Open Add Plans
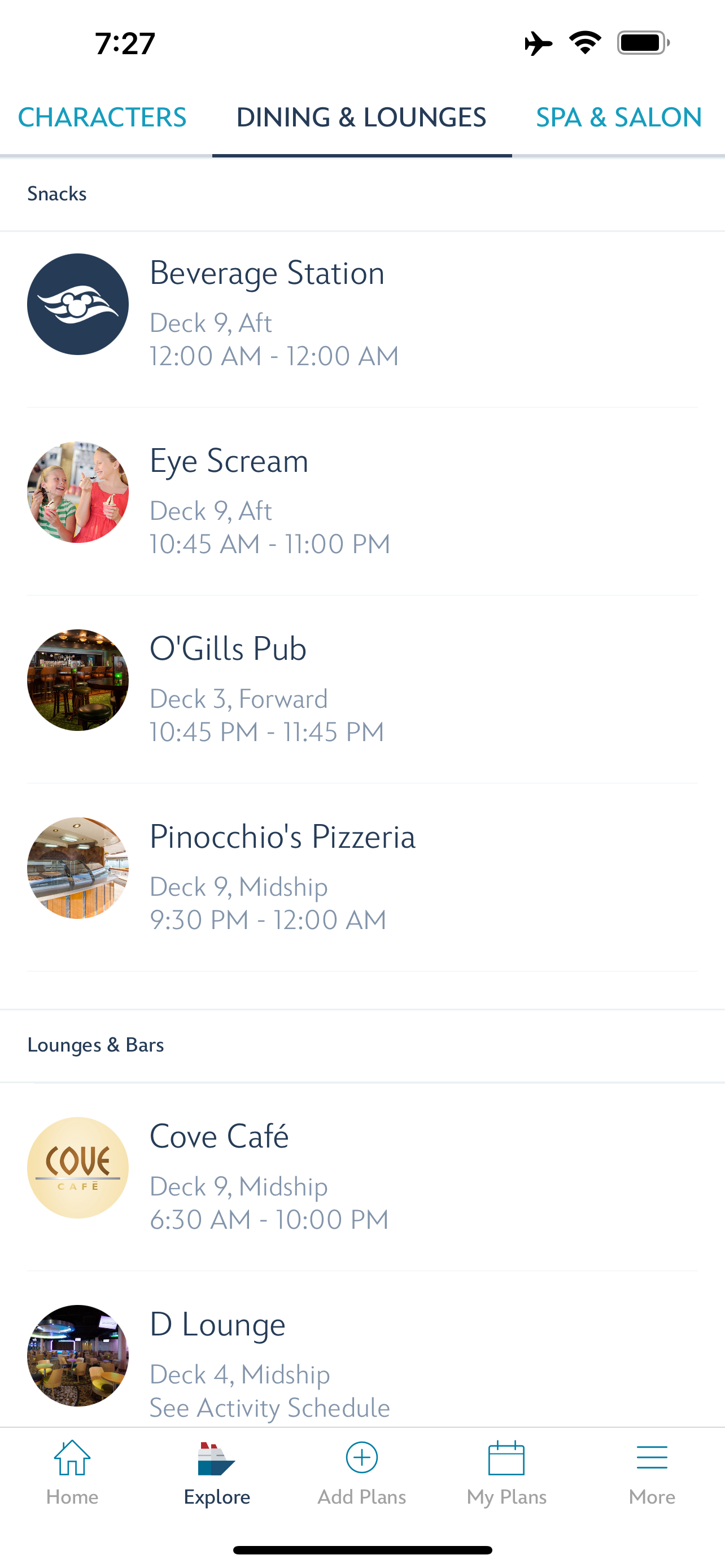725x1568 pixels. click(x=361, y=1472)
